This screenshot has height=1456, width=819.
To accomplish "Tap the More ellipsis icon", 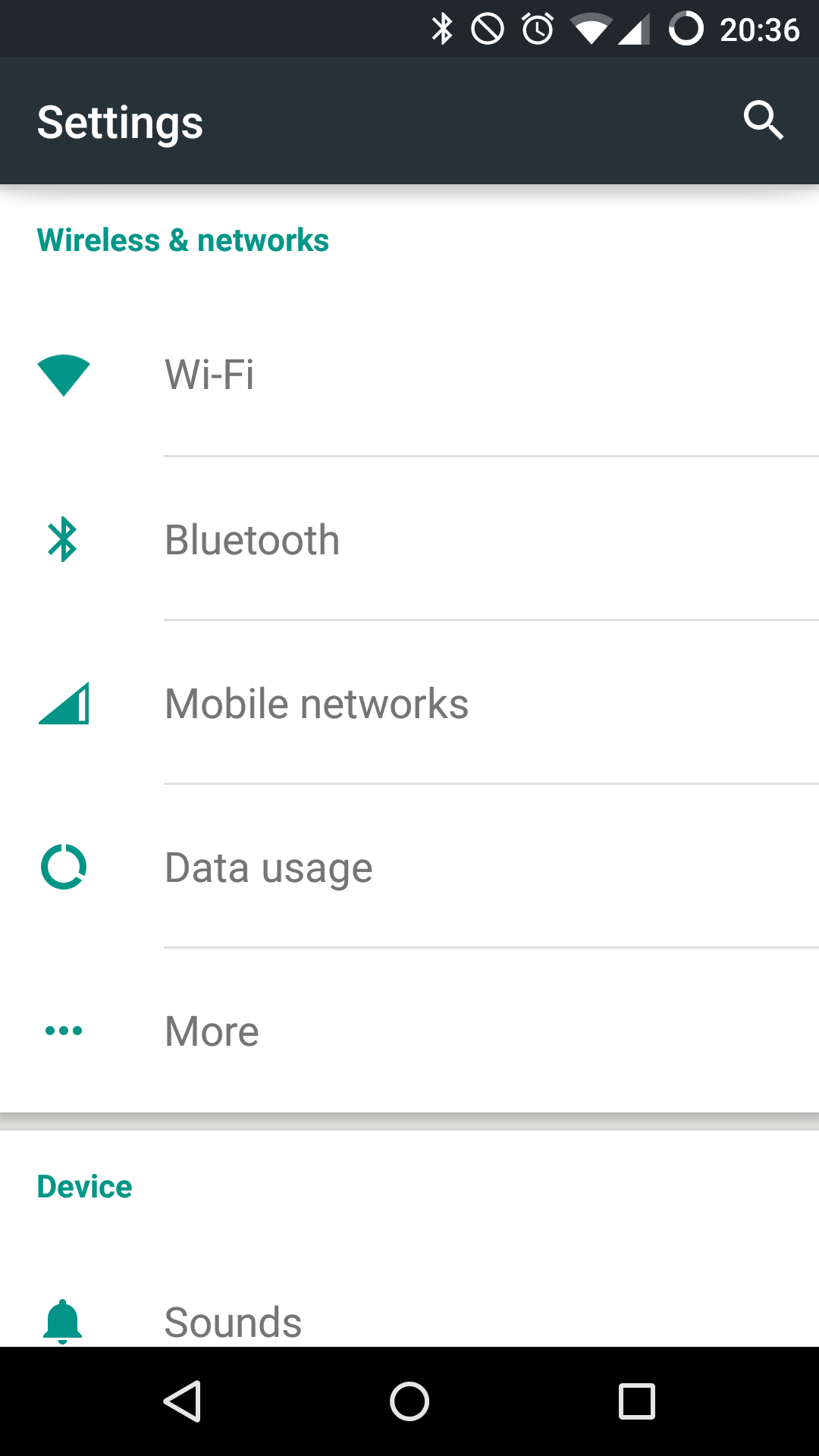I will (x=64, y=1031).
